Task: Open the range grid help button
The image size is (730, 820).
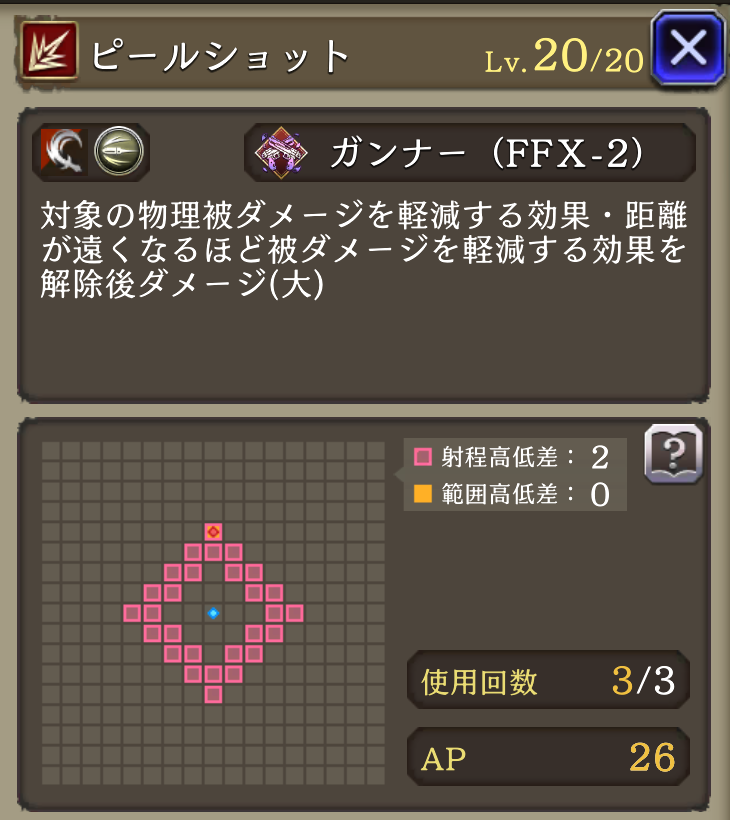Action: click(x=673, y=454)
